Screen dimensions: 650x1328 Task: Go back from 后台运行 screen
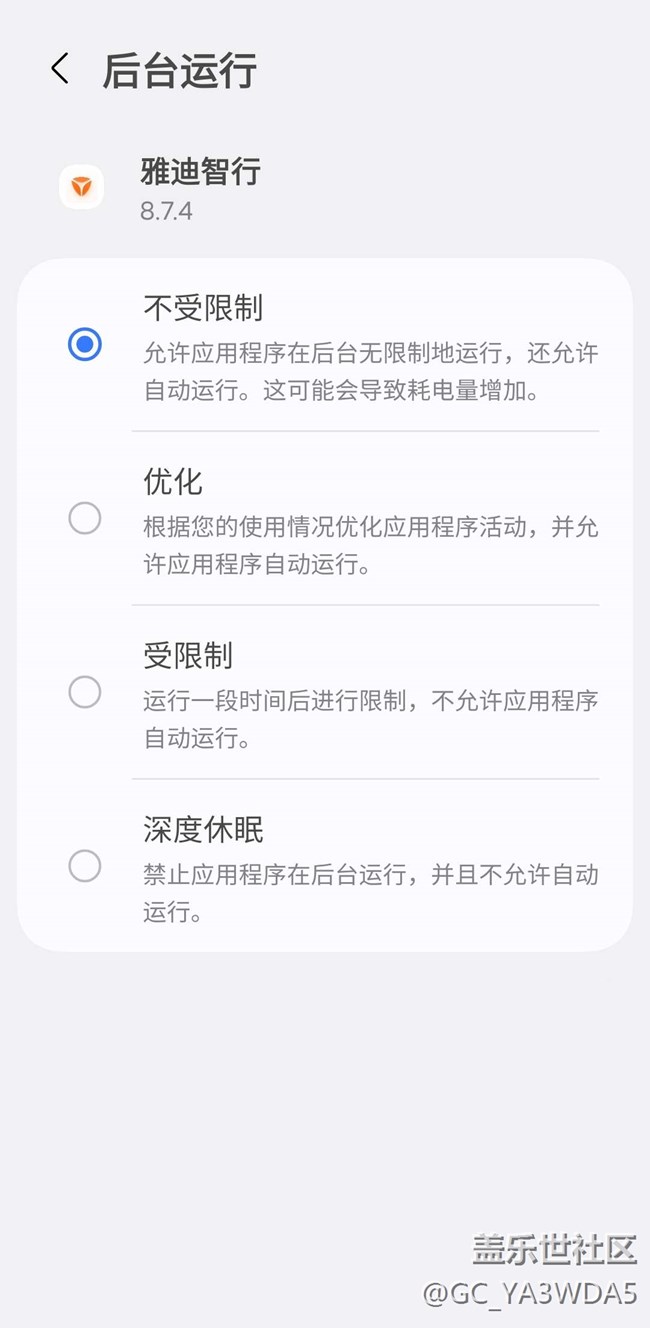(x=60, y=70)
